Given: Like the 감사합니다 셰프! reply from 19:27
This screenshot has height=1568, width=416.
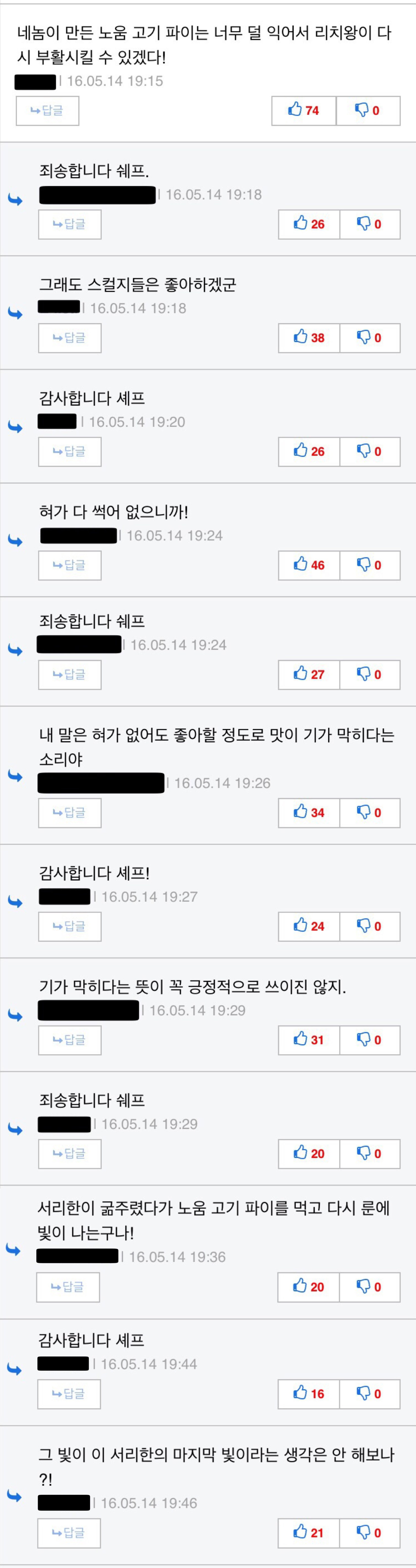Looking at the screenshot, I should pyautogui.click(x=309, y=926).
